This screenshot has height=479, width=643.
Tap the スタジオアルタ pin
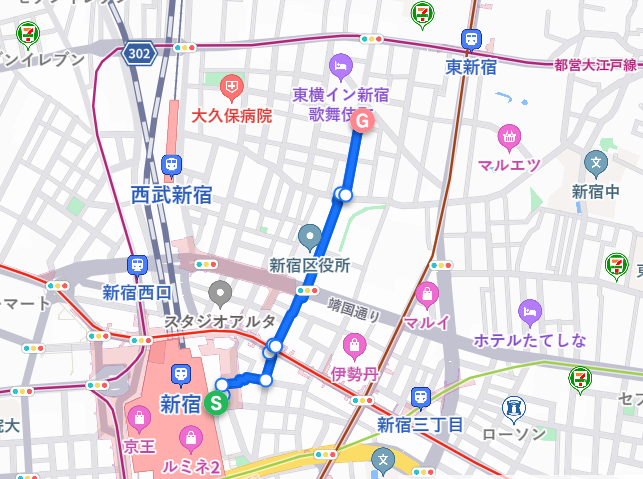[x=220, y=293]
